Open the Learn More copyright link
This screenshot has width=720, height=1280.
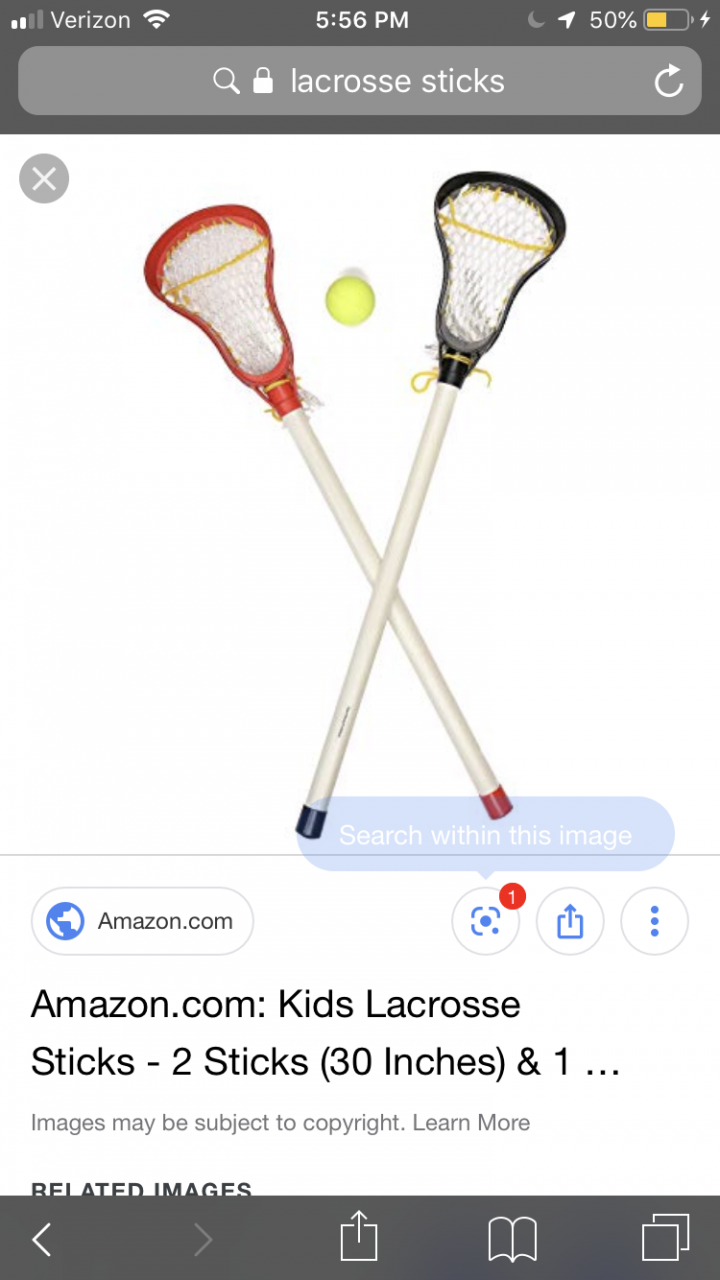click(471, 1122)
